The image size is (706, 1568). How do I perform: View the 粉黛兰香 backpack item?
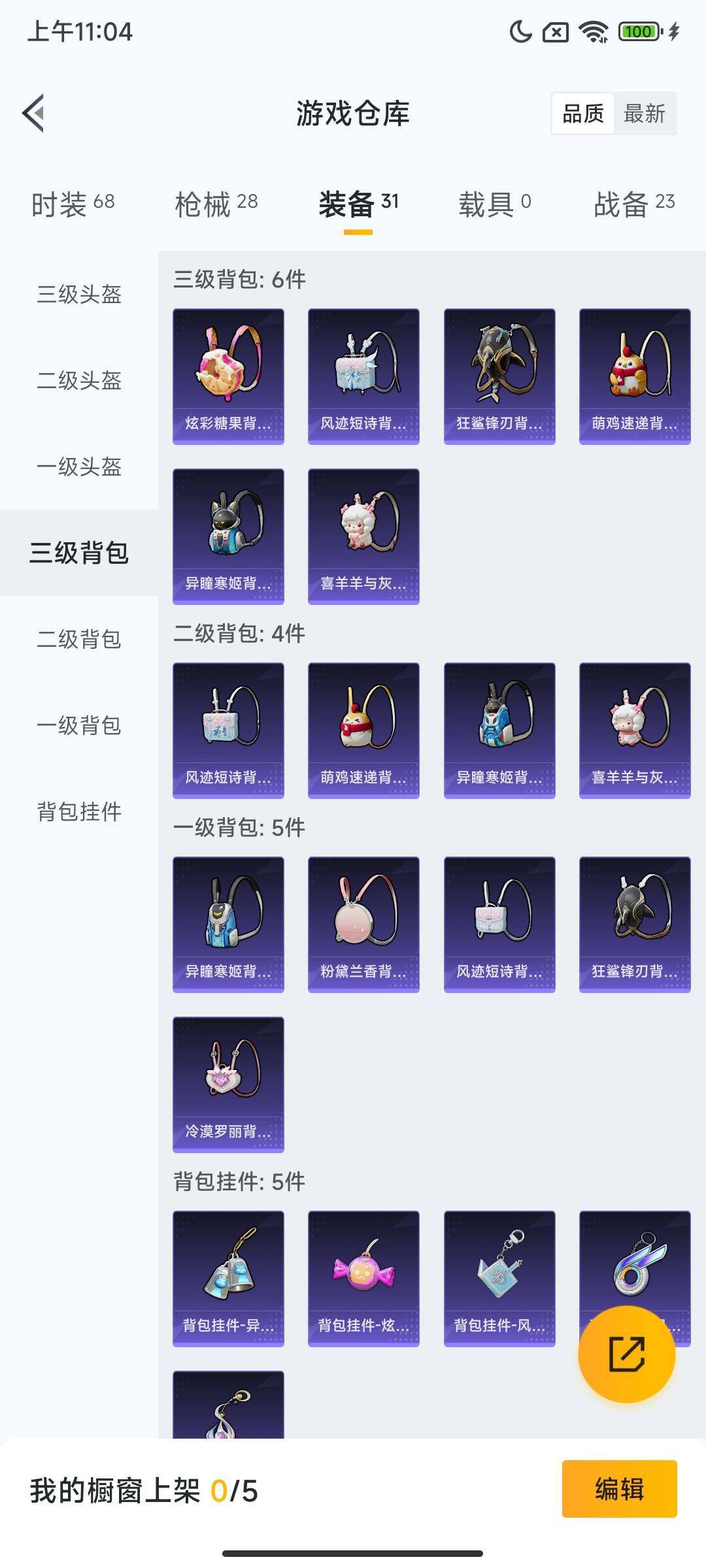tap(363, 924)
